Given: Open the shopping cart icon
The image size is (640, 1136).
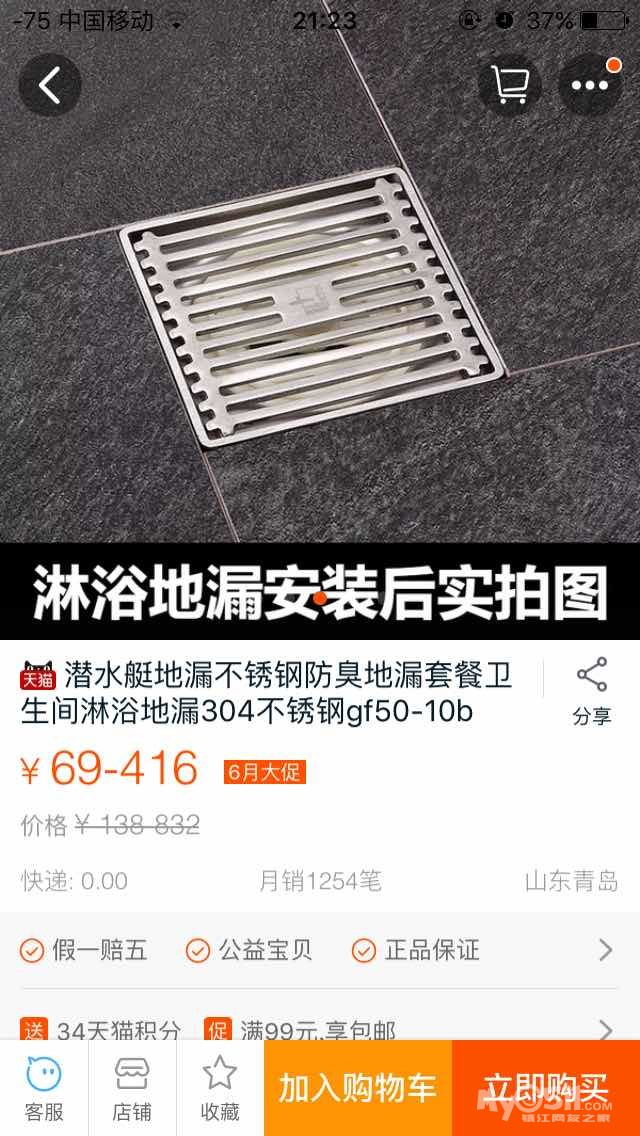Looking at the screenshot, I should [x=510, y=85].
